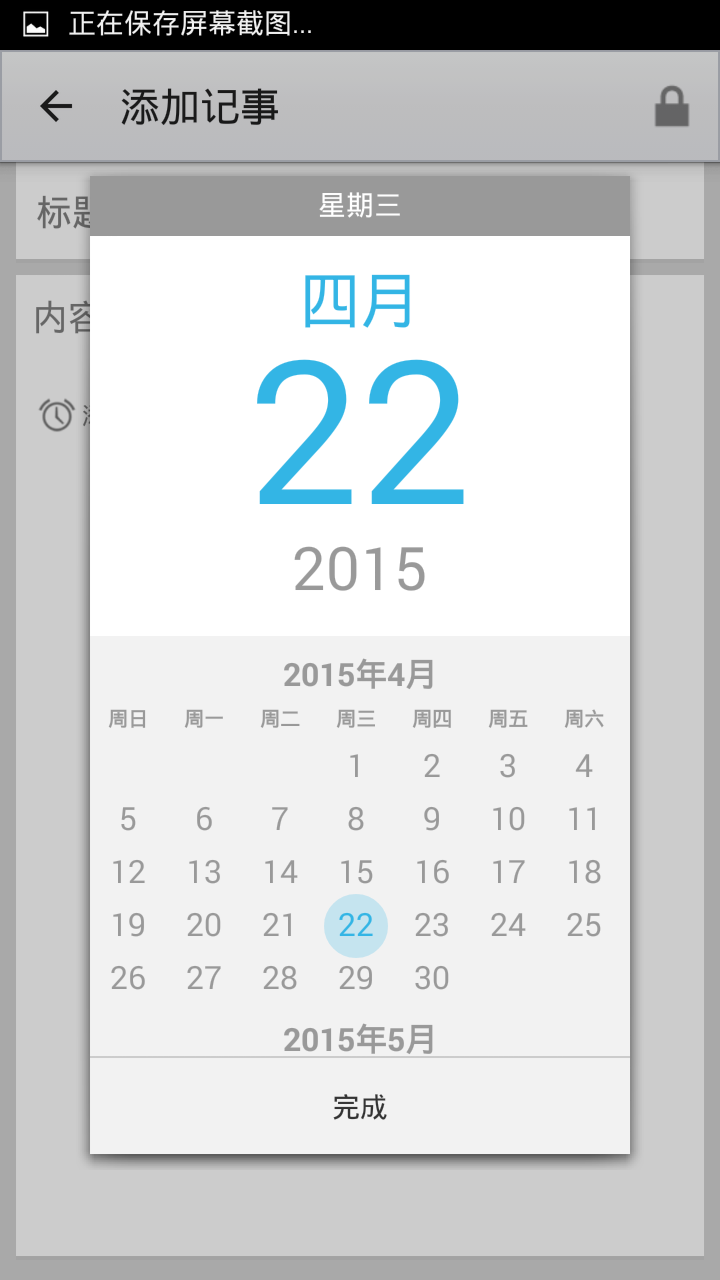
Task: Choose April 15 in the calendar
Action: click(x=356, y=872)
